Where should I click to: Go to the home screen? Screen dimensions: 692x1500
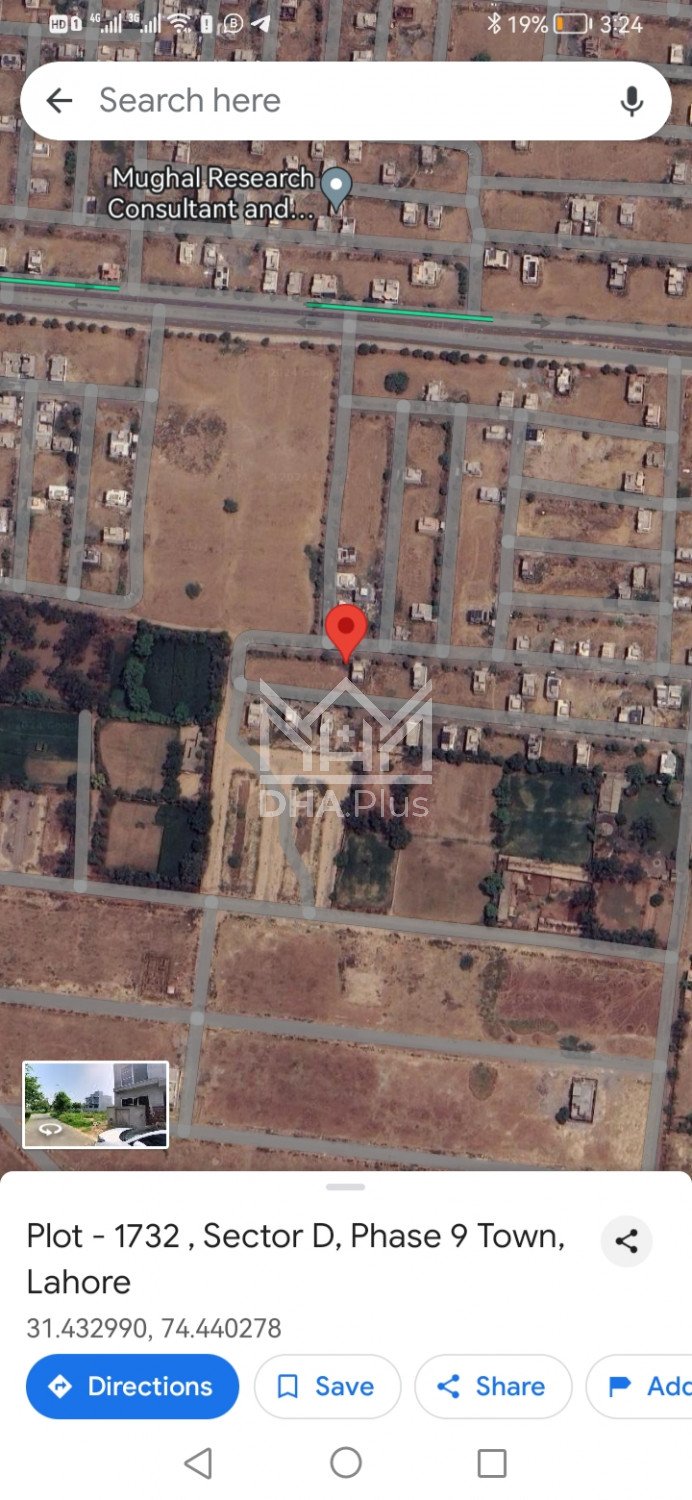coord(346,1463)
